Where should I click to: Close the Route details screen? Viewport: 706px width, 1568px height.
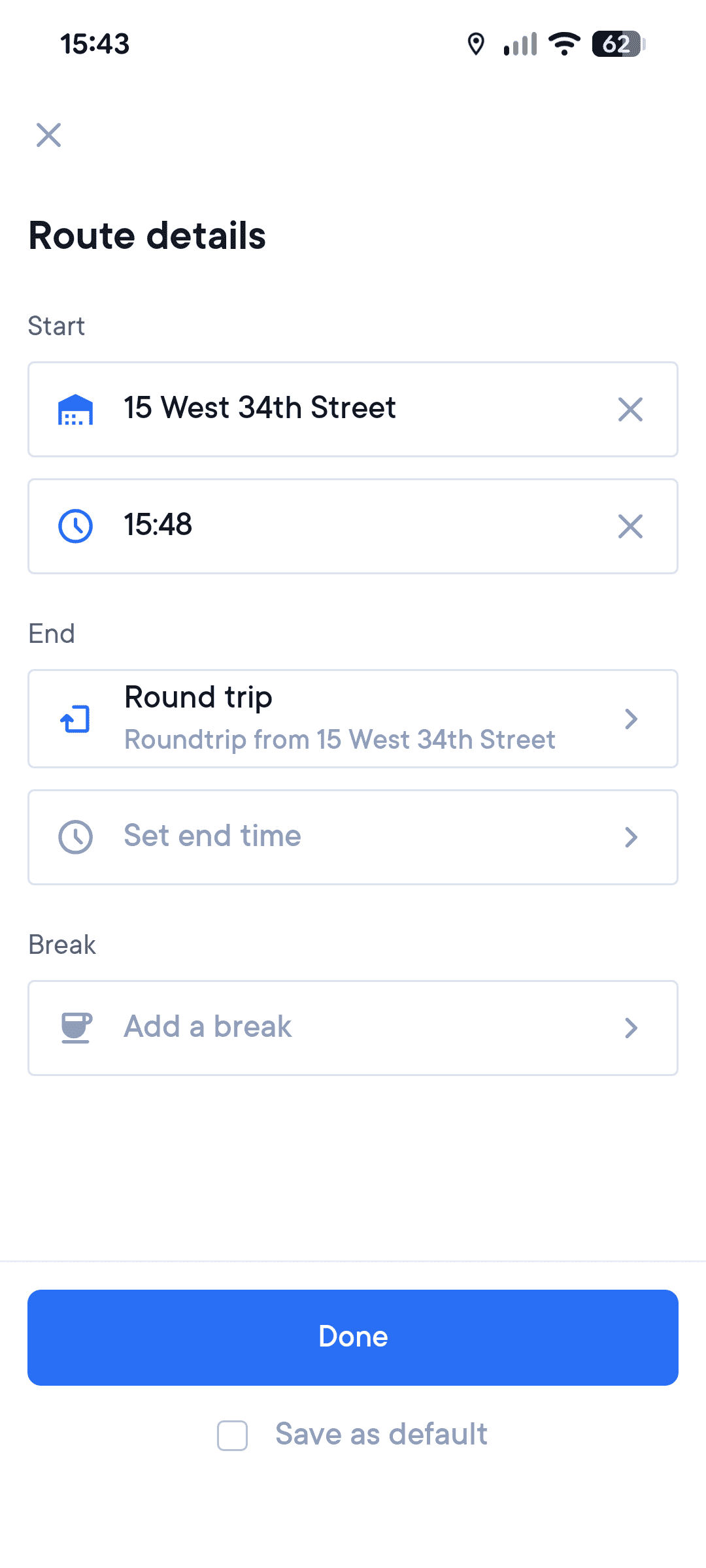49,136
